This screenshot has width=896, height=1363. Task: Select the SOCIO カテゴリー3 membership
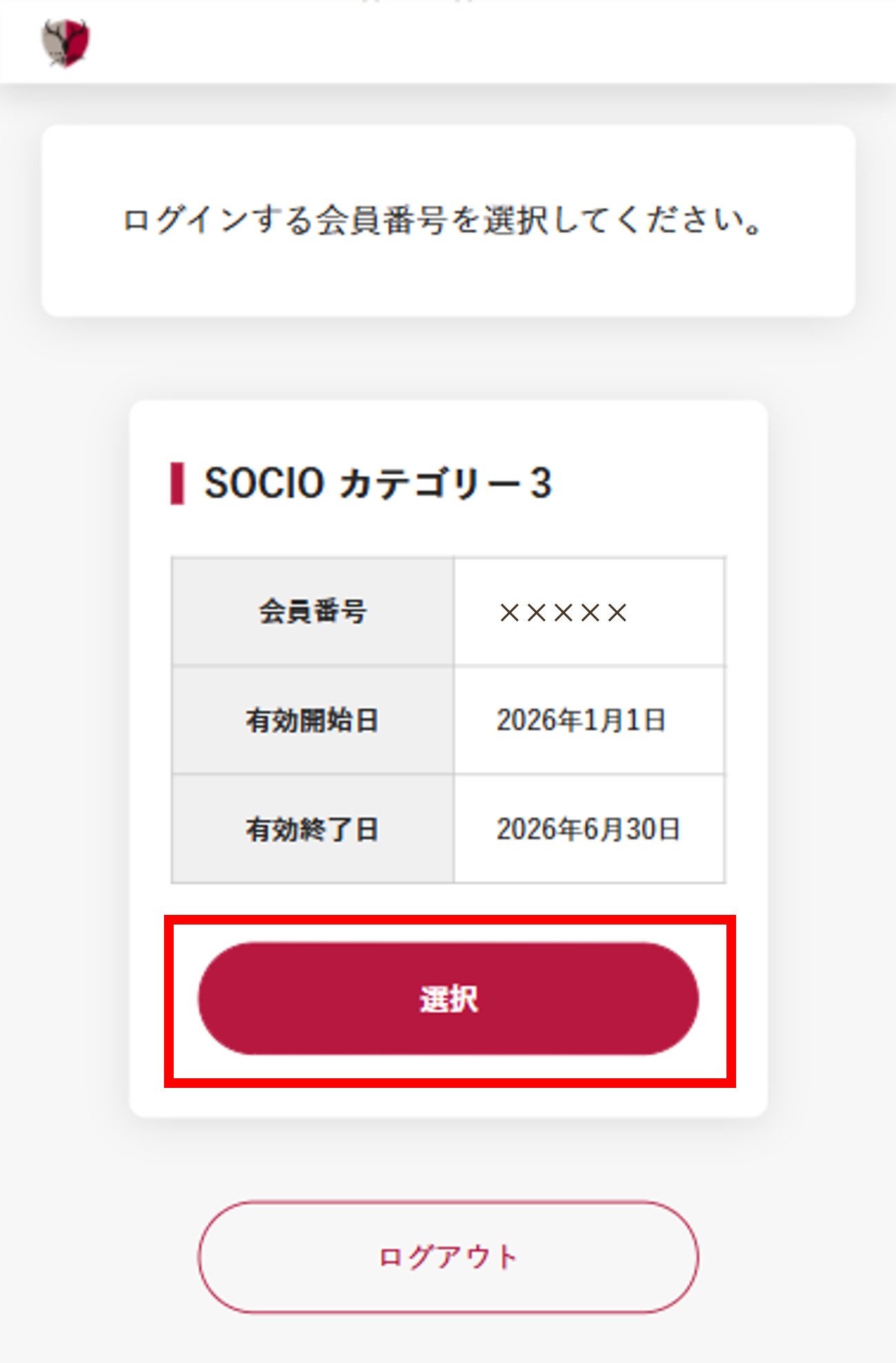448,998
